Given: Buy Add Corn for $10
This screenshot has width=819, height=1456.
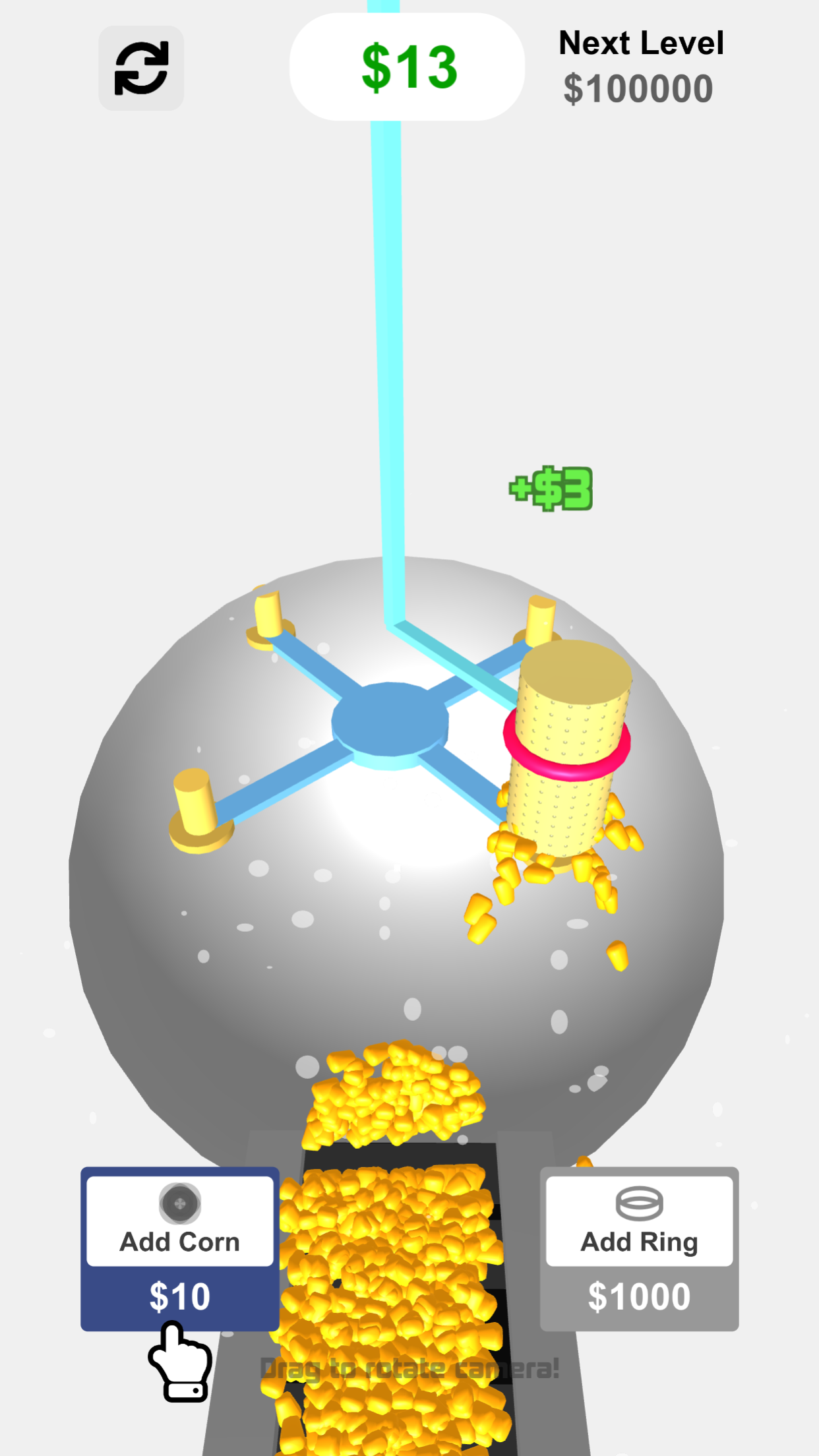Looking at the screenshot, I should (179, 1248).
